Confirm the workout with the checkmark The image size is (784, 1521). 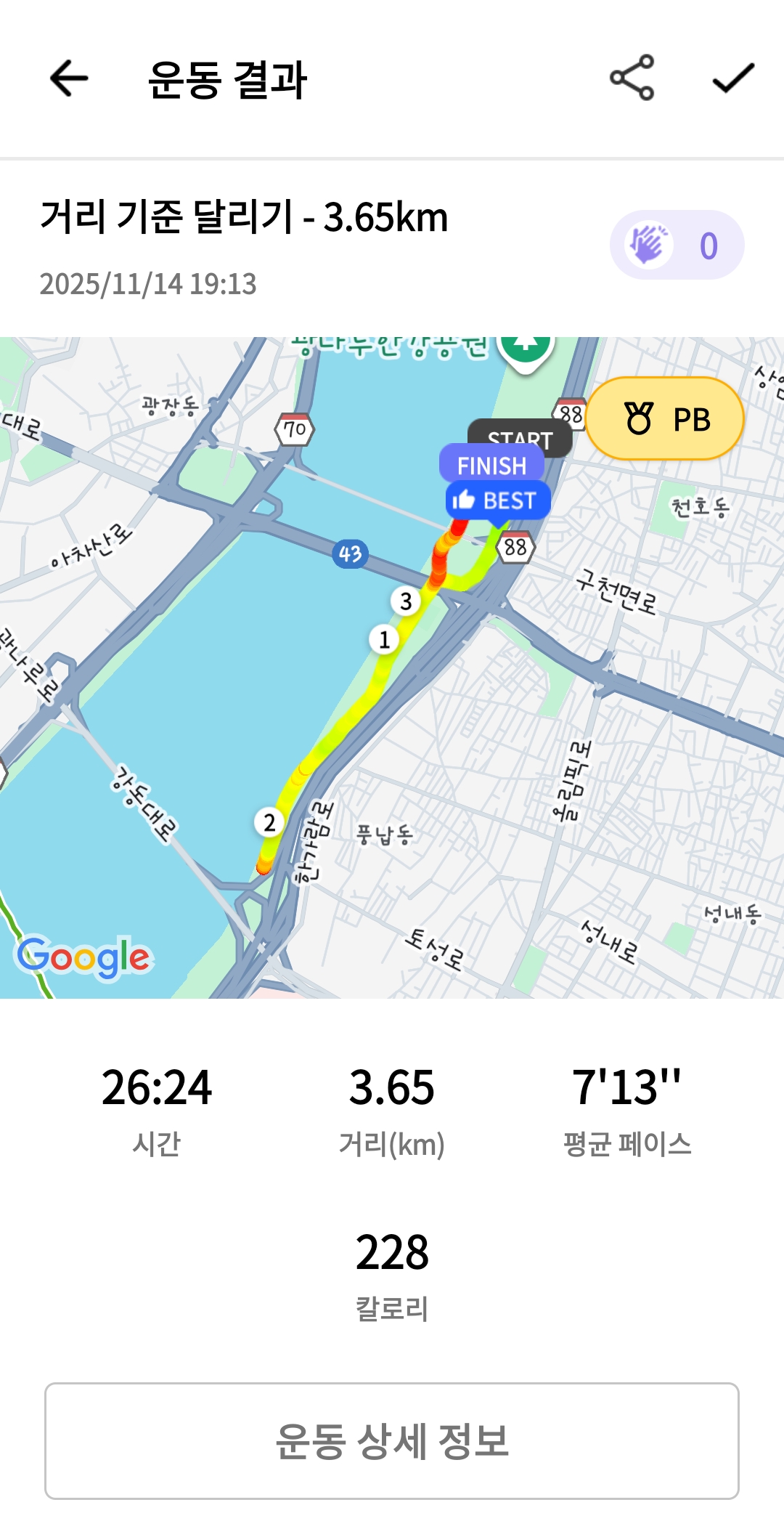733,78
